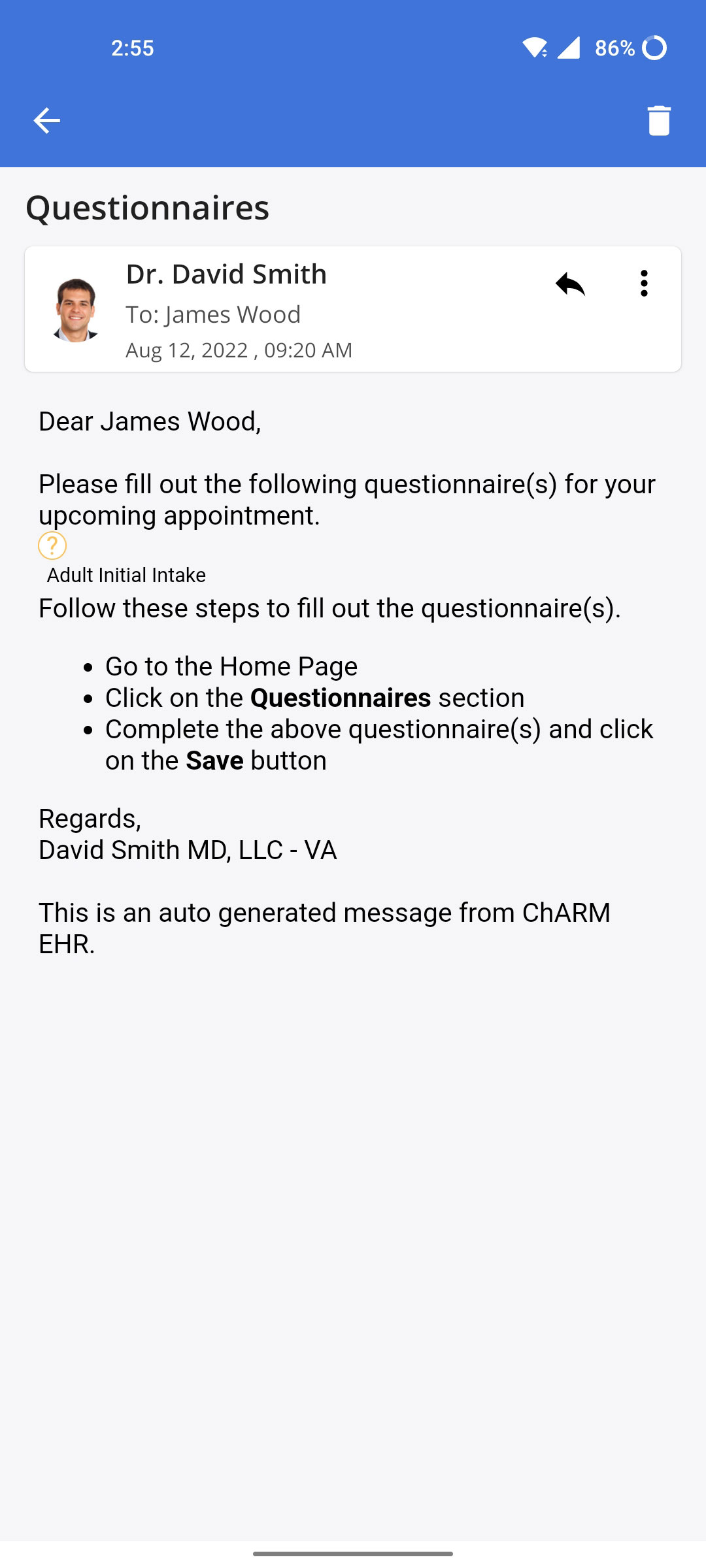Select the Dear James Wood greeting text
Screen dimensions: 706x1568
click(x=150, y=421)
